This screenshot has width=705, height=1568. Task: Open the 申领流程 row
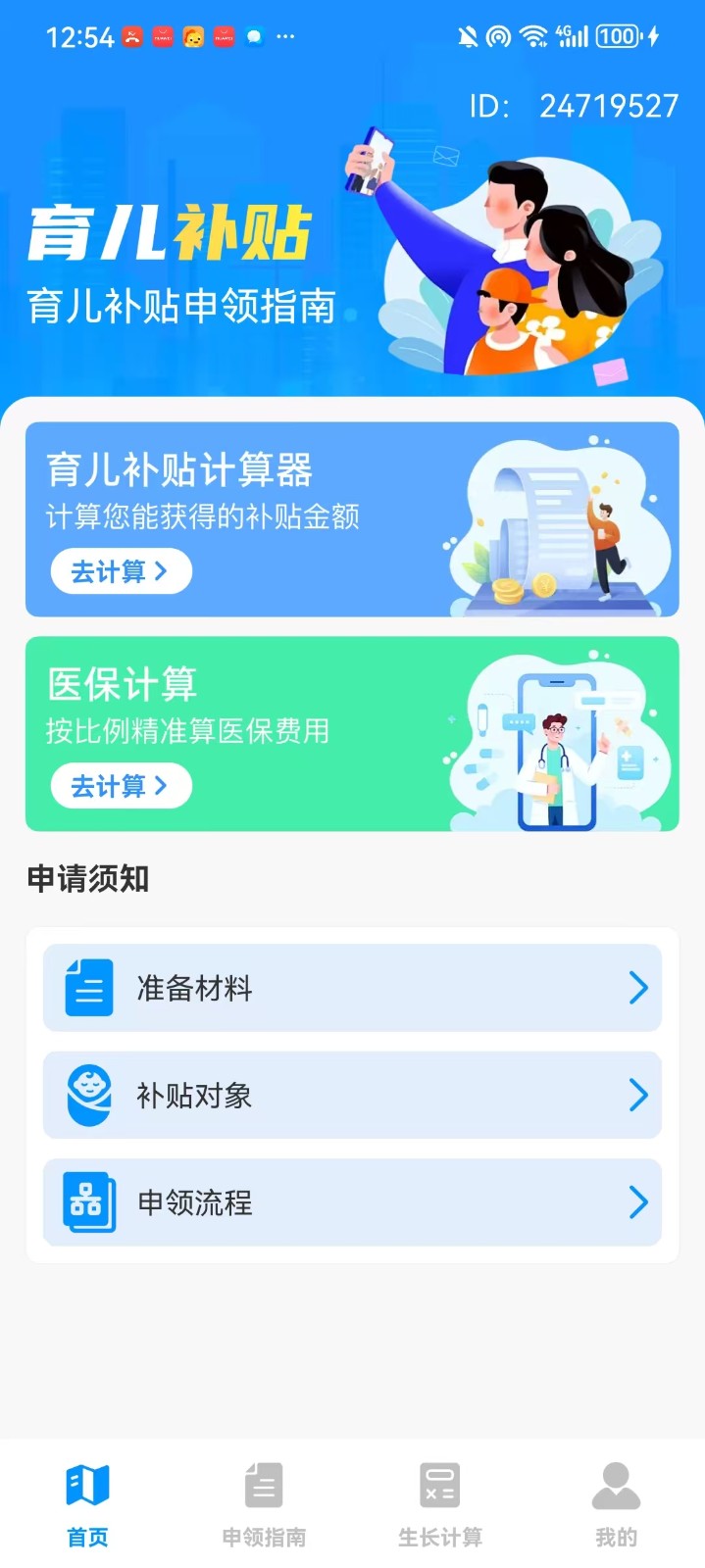[352, 1202]
